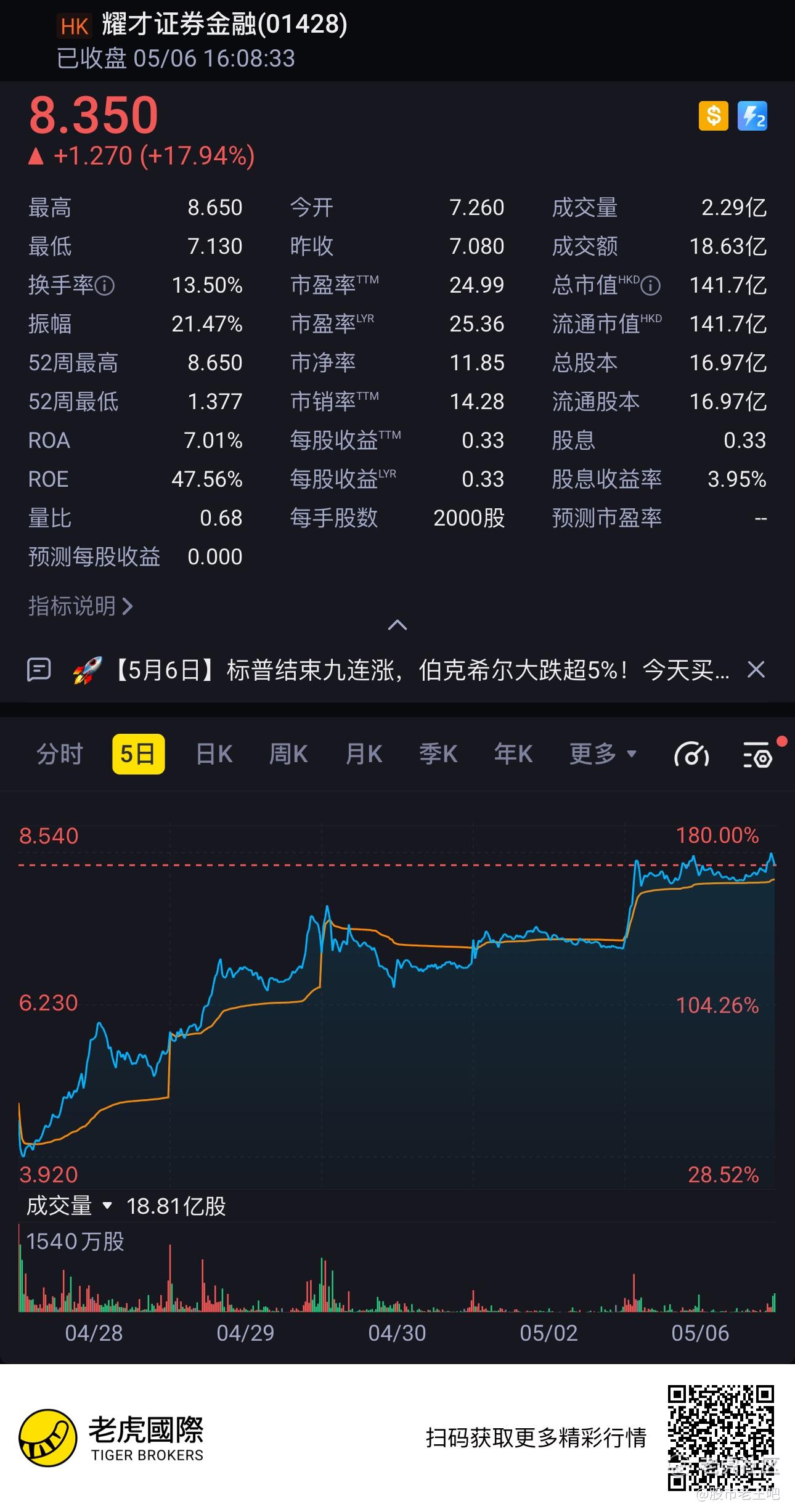Screen dimensions: 795x1512
Task: Open the gauge indicator icon
Action: pos(691,755)
